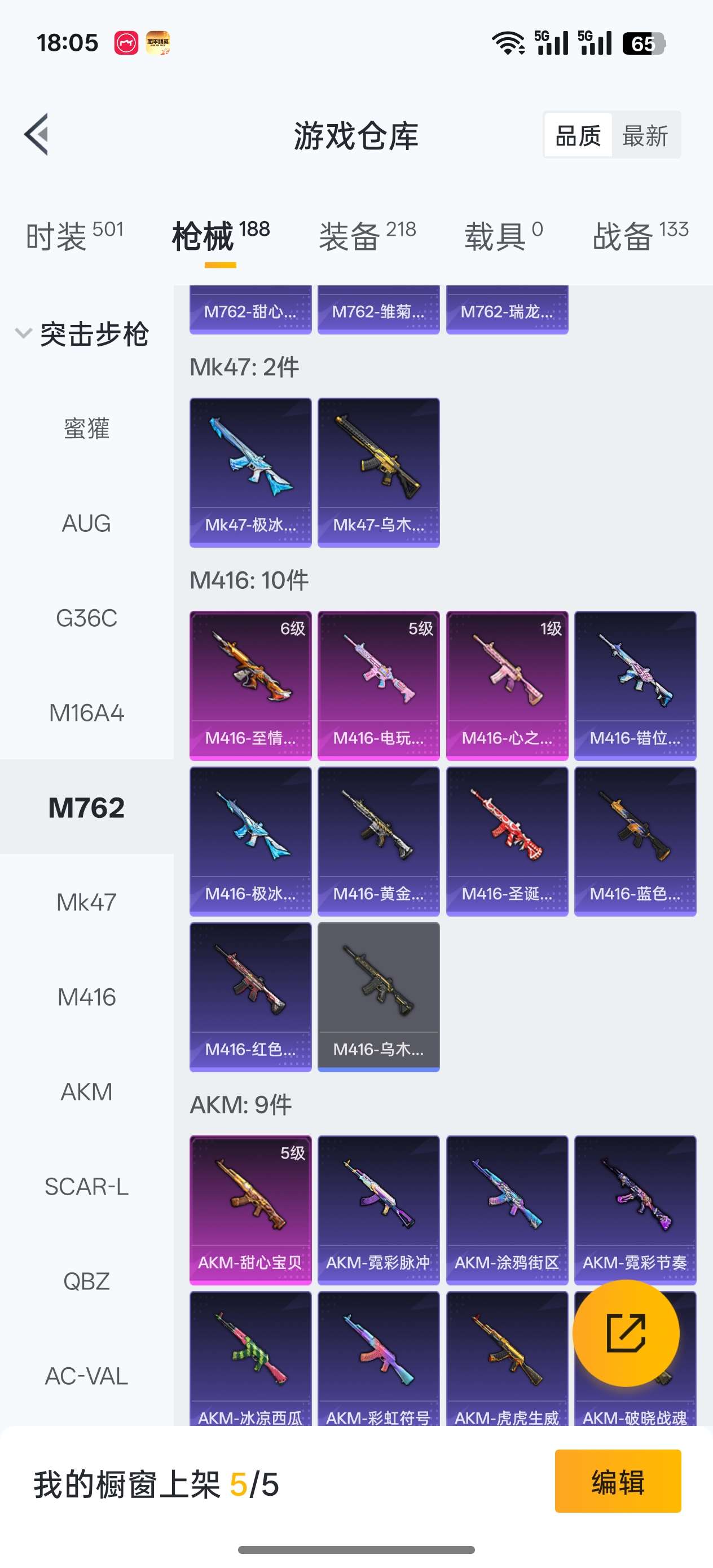713x1568 pixels.
Task: Sort items by 品质
Action: [x=578, y=135]
